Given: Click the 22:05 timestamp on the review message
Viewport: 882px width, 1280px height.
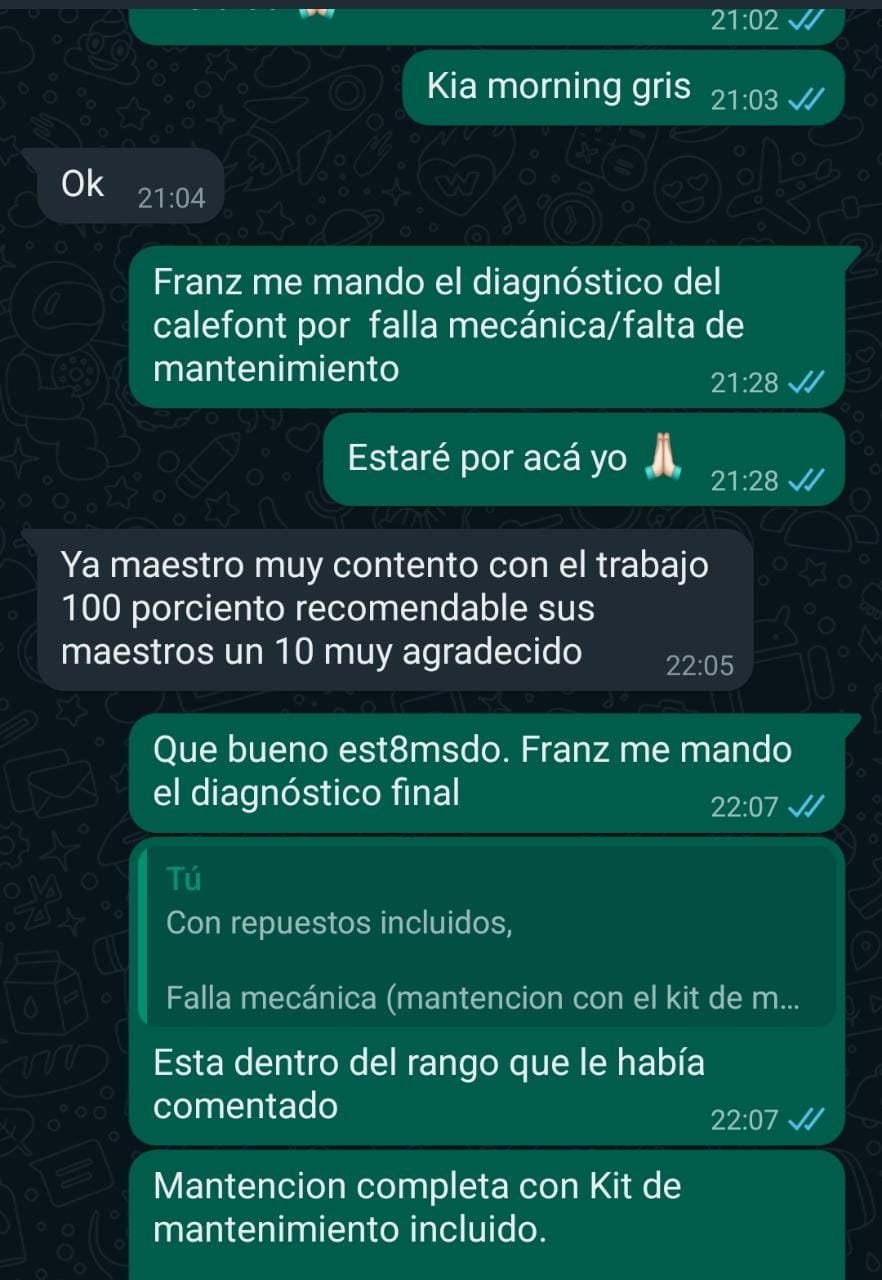Looking at the screenshot, I should [x=700, y=663].
